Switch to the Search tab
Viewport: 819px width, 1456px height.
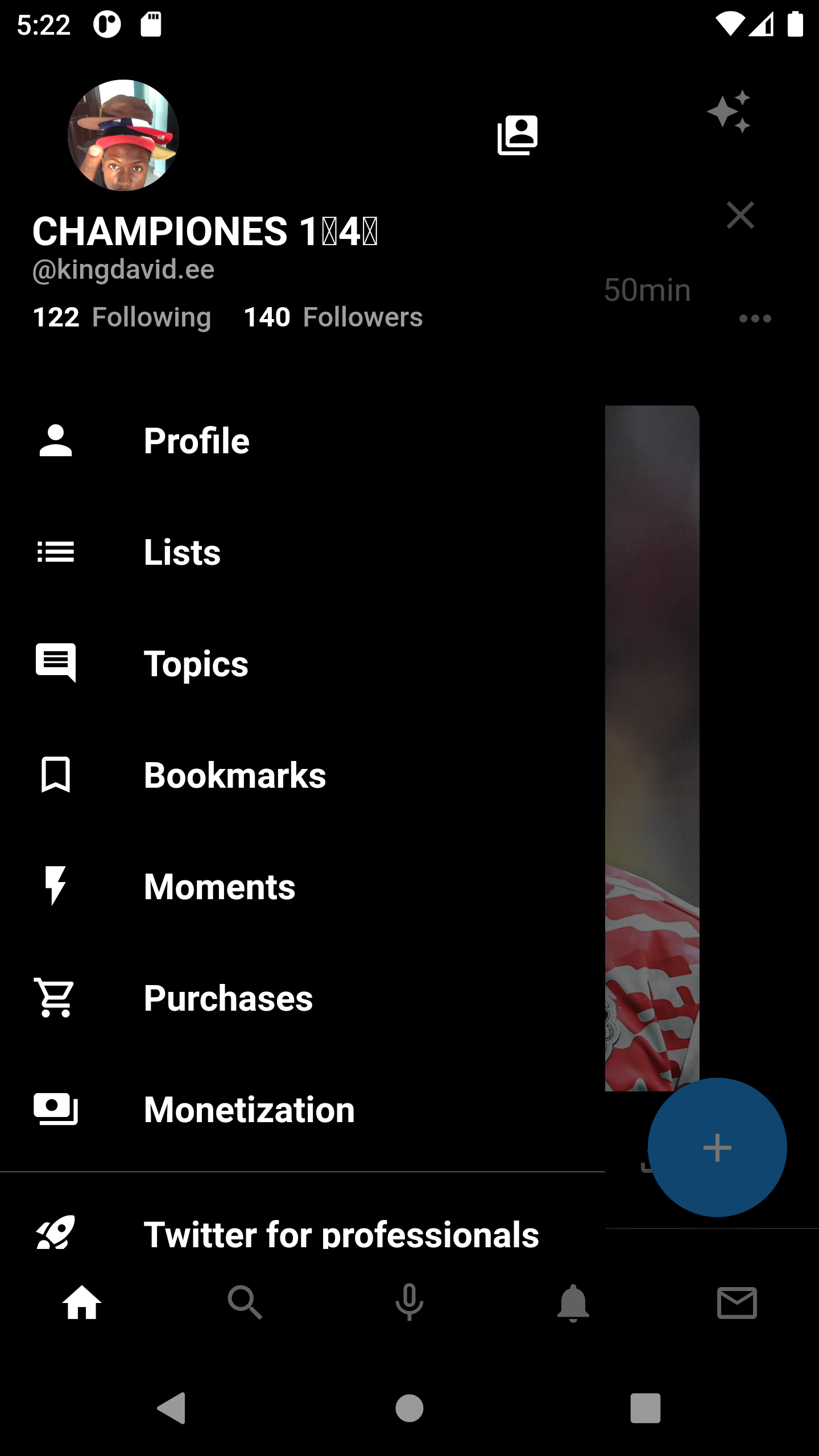(245, 1302)
